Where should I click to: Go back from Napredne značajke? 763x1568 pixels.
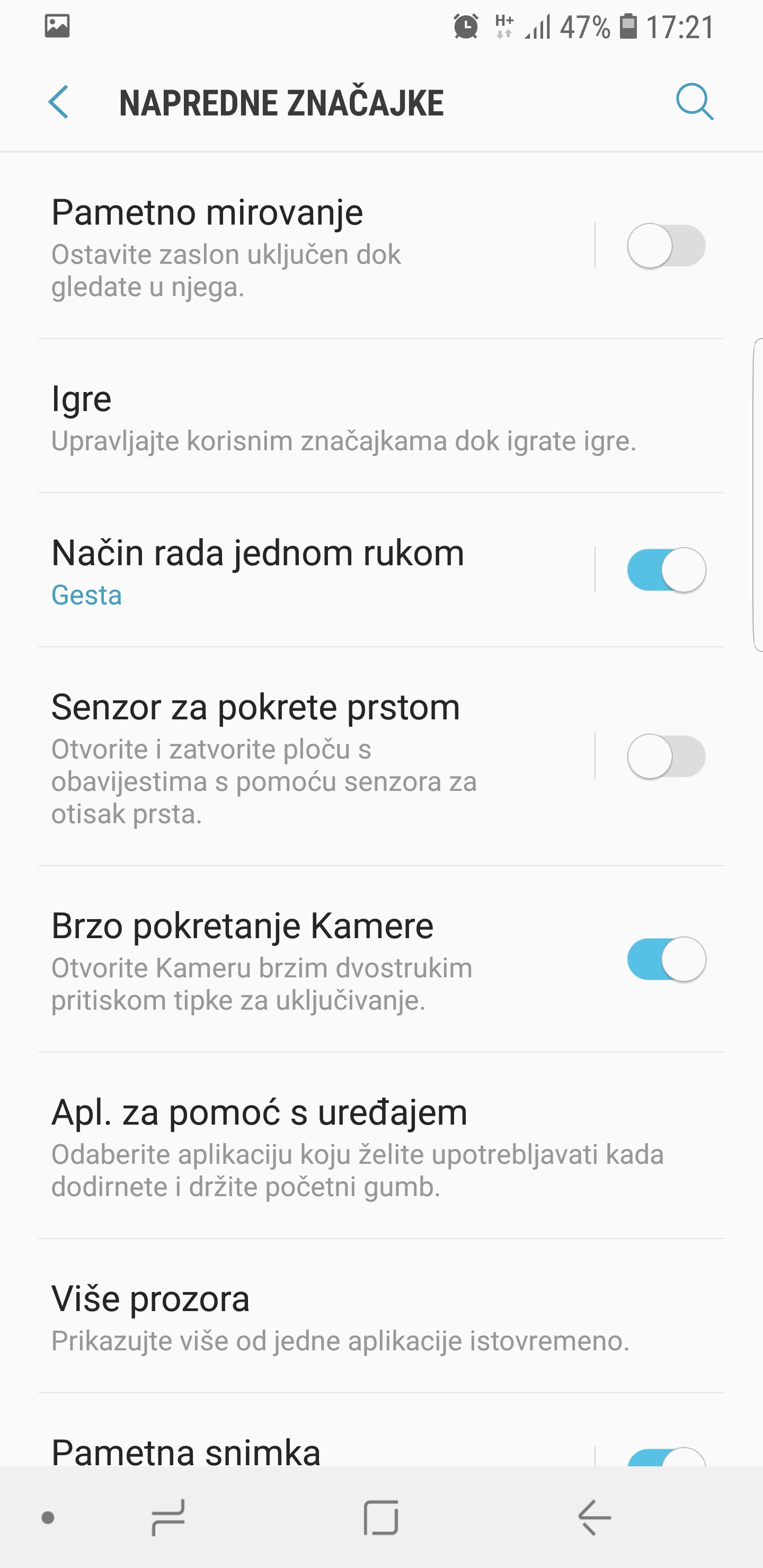coord(59,102)
